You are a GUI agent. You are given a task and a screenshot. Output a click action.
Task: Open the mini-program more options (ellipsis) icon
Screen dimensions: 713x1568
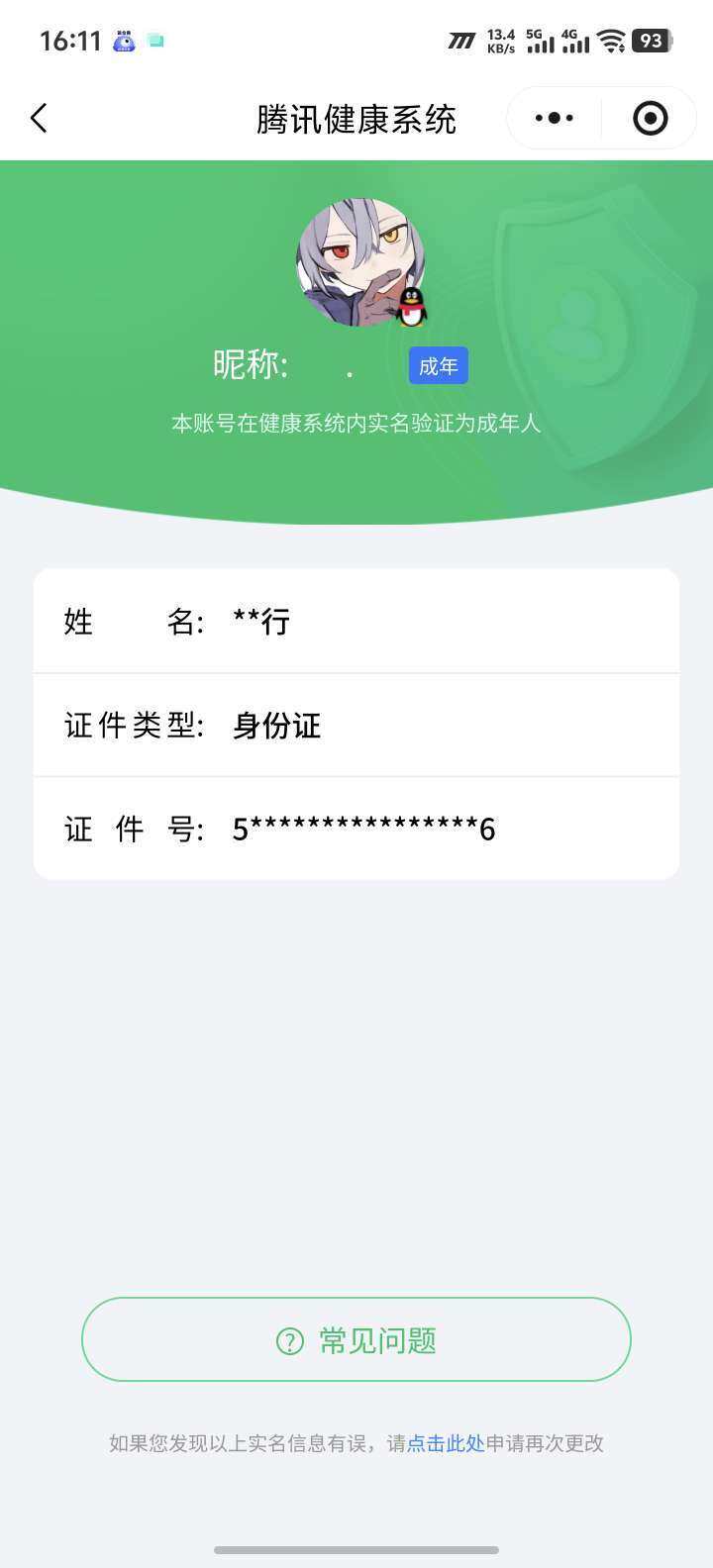tap(553, 118)
